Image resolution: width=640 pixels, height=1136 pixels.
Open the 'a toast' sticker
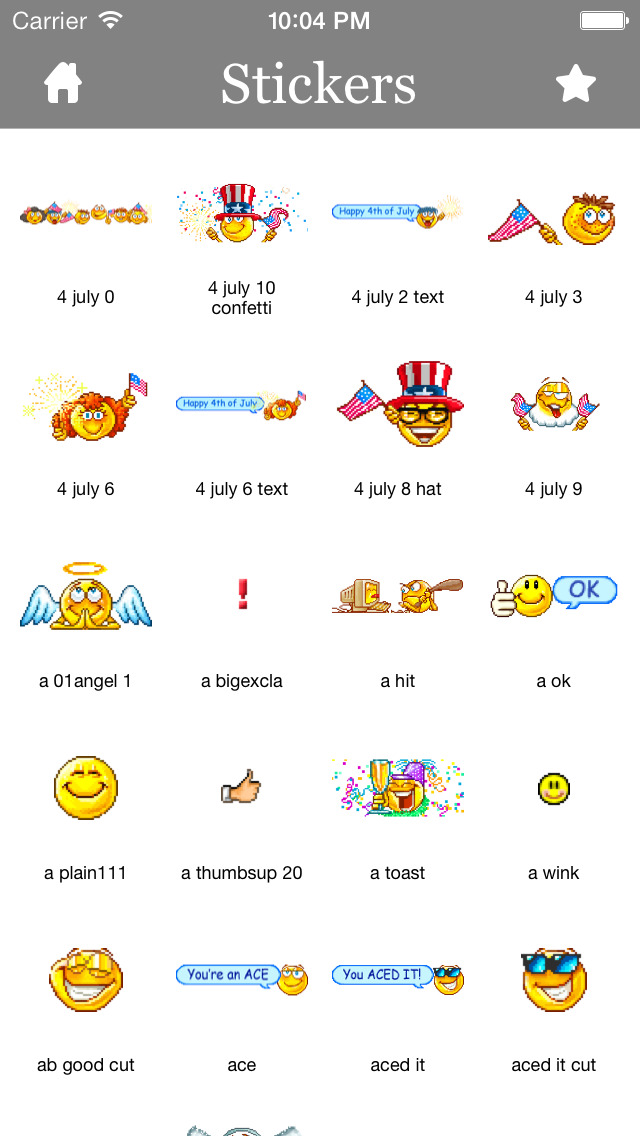(398, 788)
